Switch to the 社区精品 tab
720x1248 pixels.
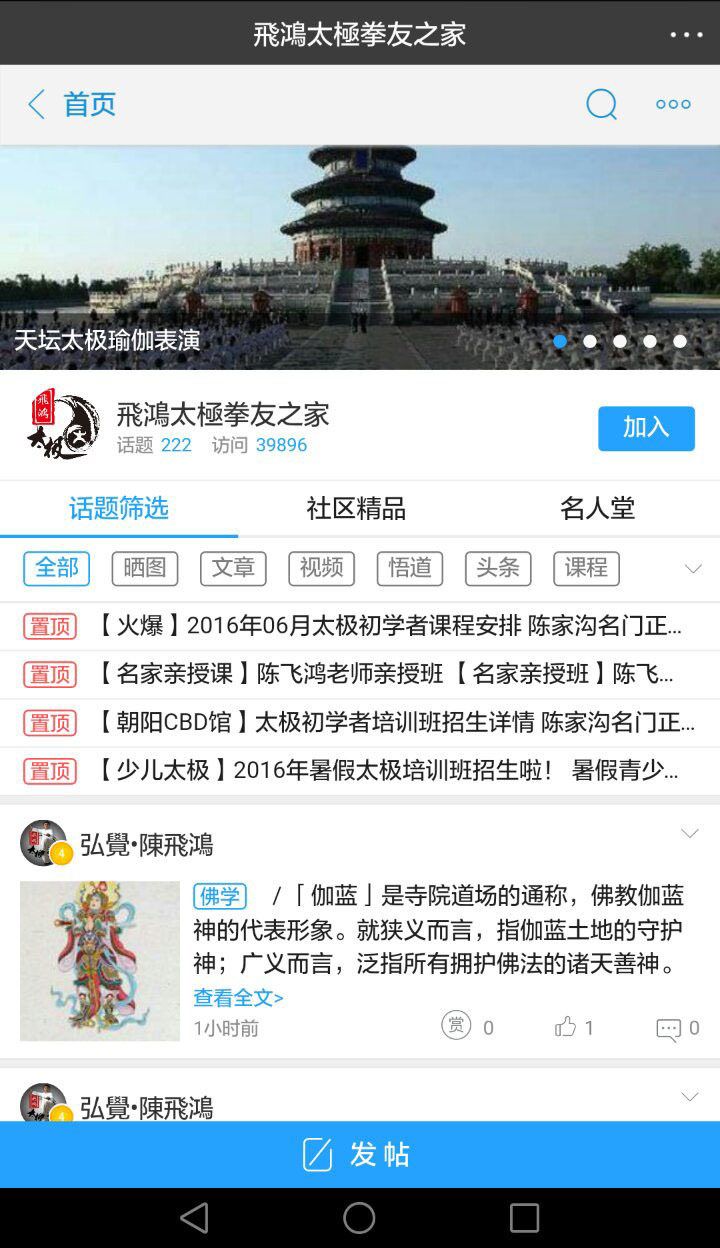[x=356, y=508]
